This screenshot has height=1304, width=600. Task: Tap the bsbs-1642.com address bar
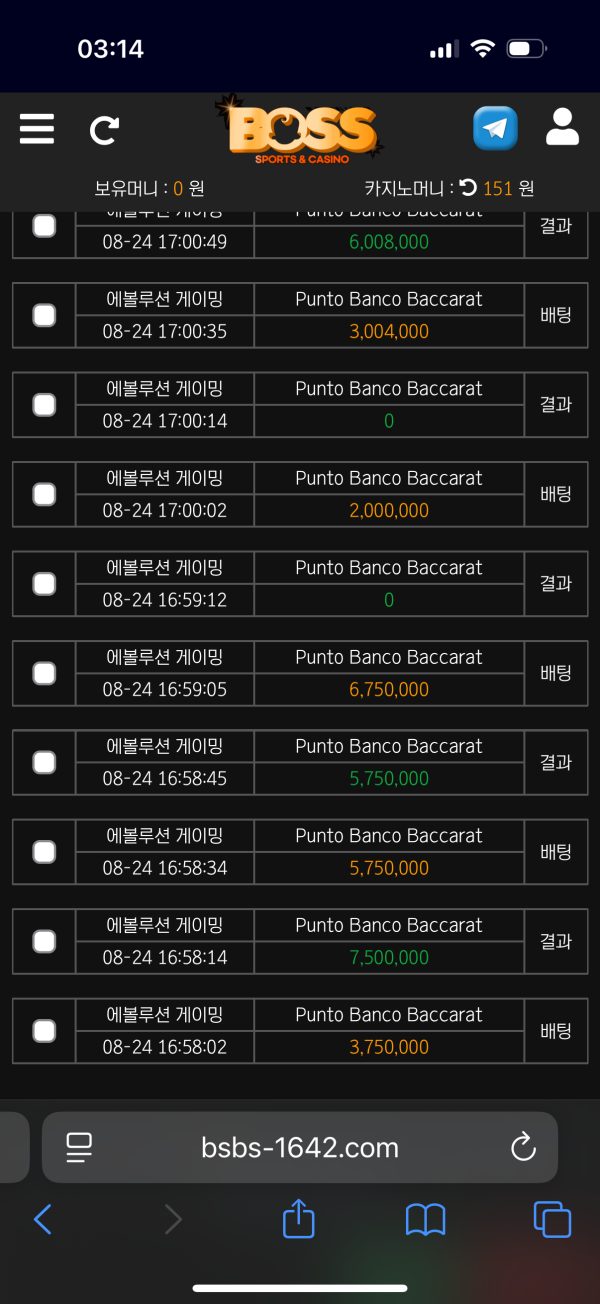pyautogui.click(x=299, y=1148)
